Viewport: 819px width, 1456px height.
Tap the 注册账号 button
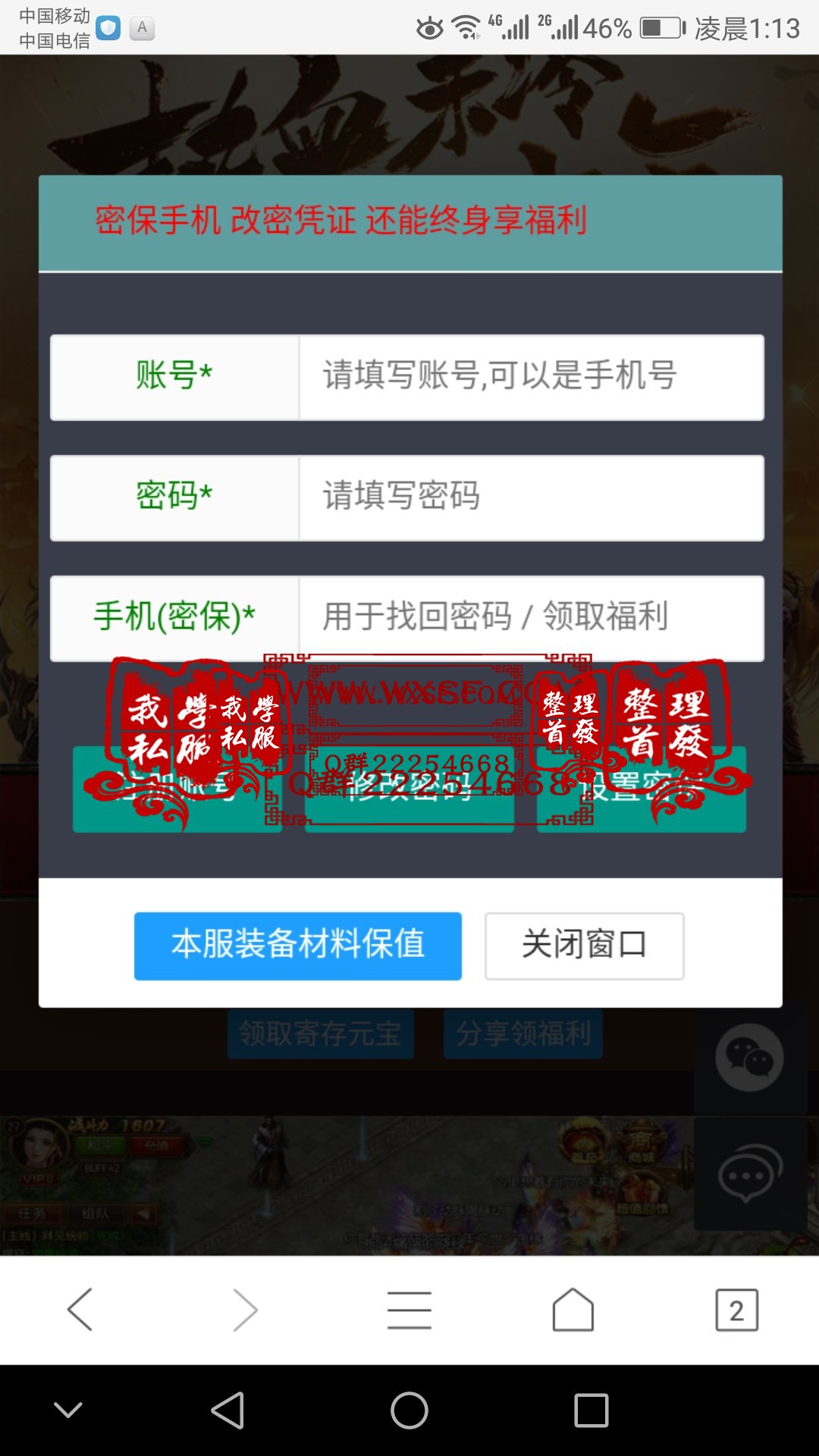click(x=177, y=790)
